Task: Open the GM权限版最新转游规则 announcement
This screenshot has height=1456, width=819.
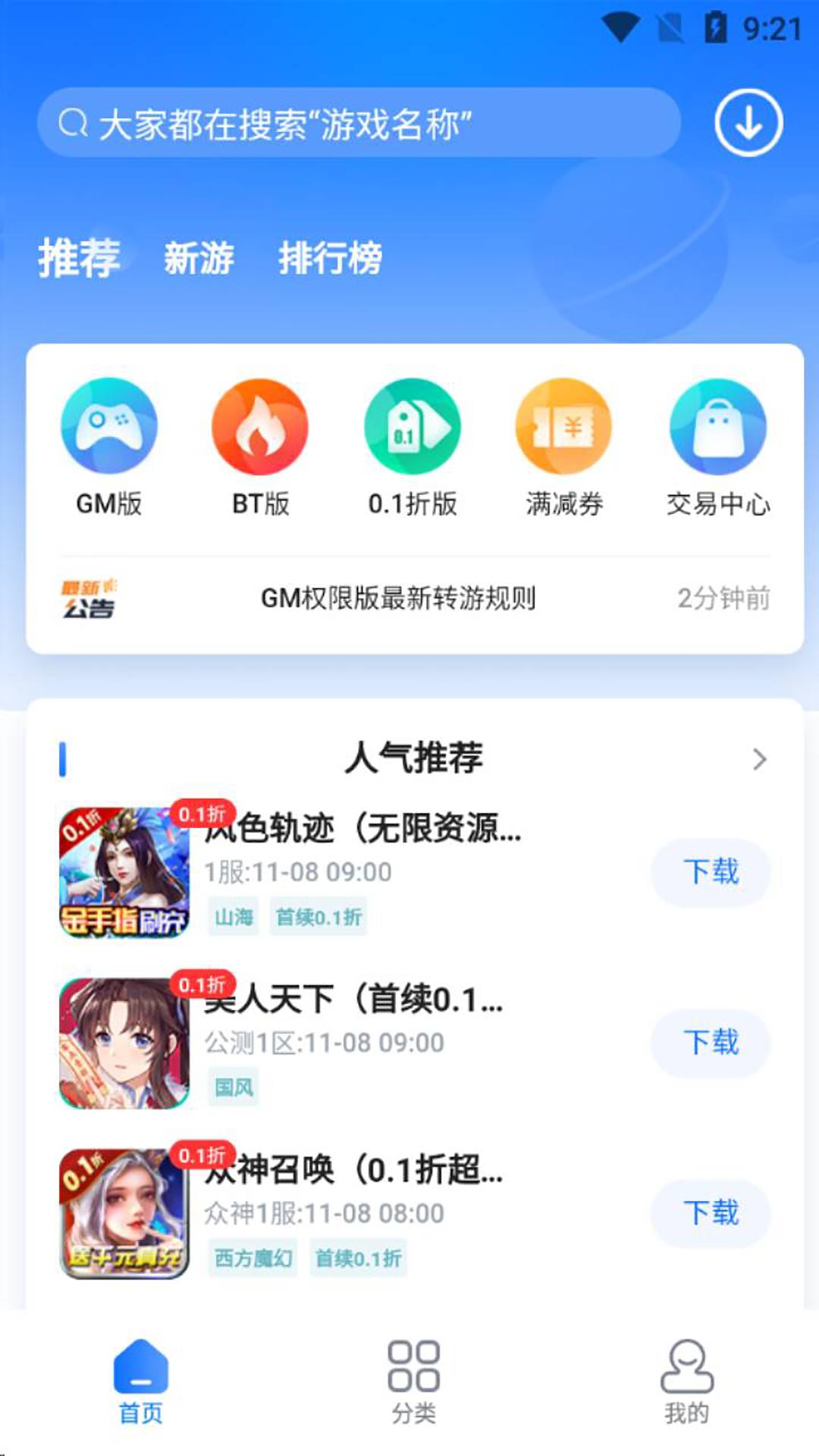Action: point(398,598)
